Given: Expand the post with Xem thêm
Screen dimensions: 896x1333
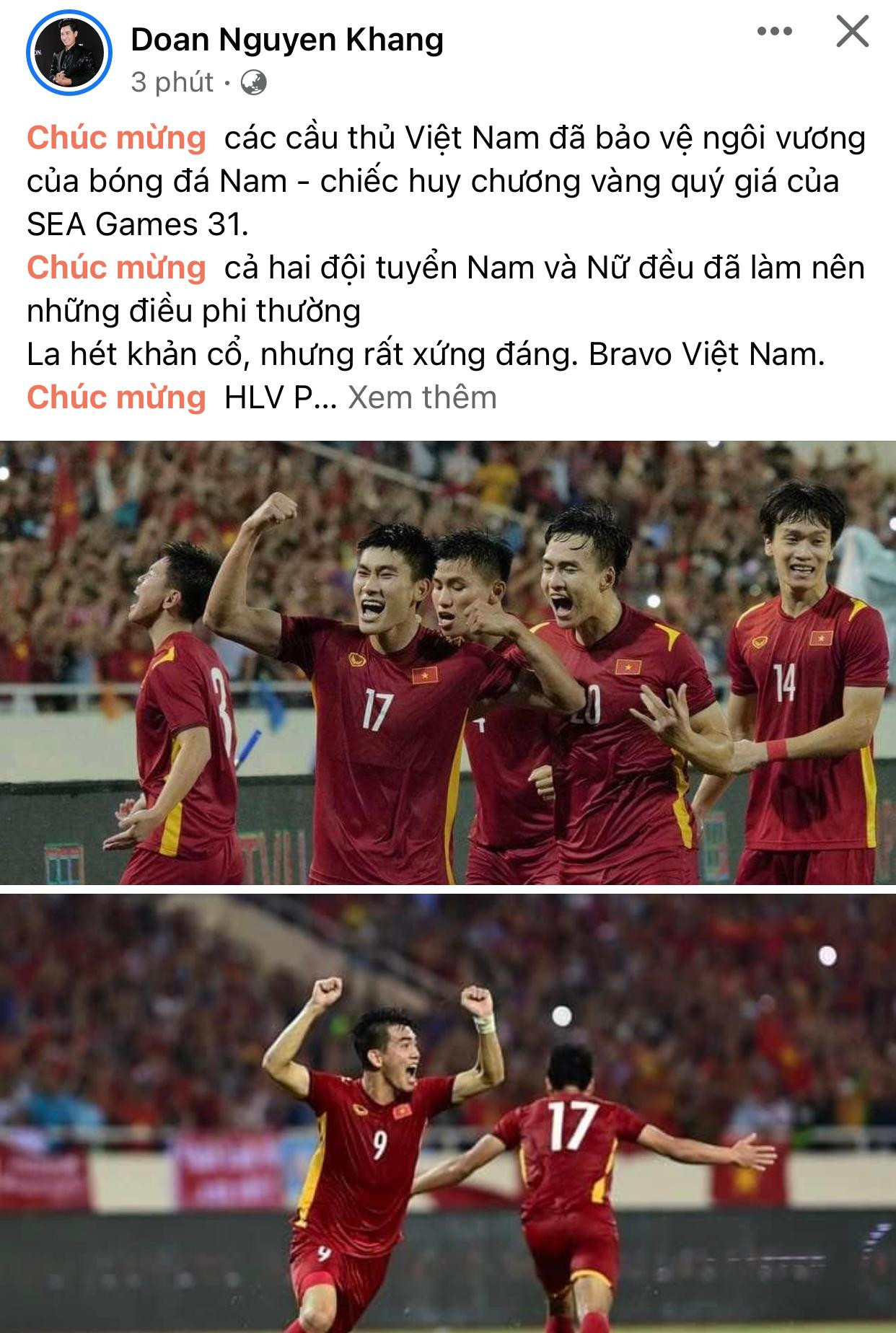Looking at the screenshot, I should 422,397.
